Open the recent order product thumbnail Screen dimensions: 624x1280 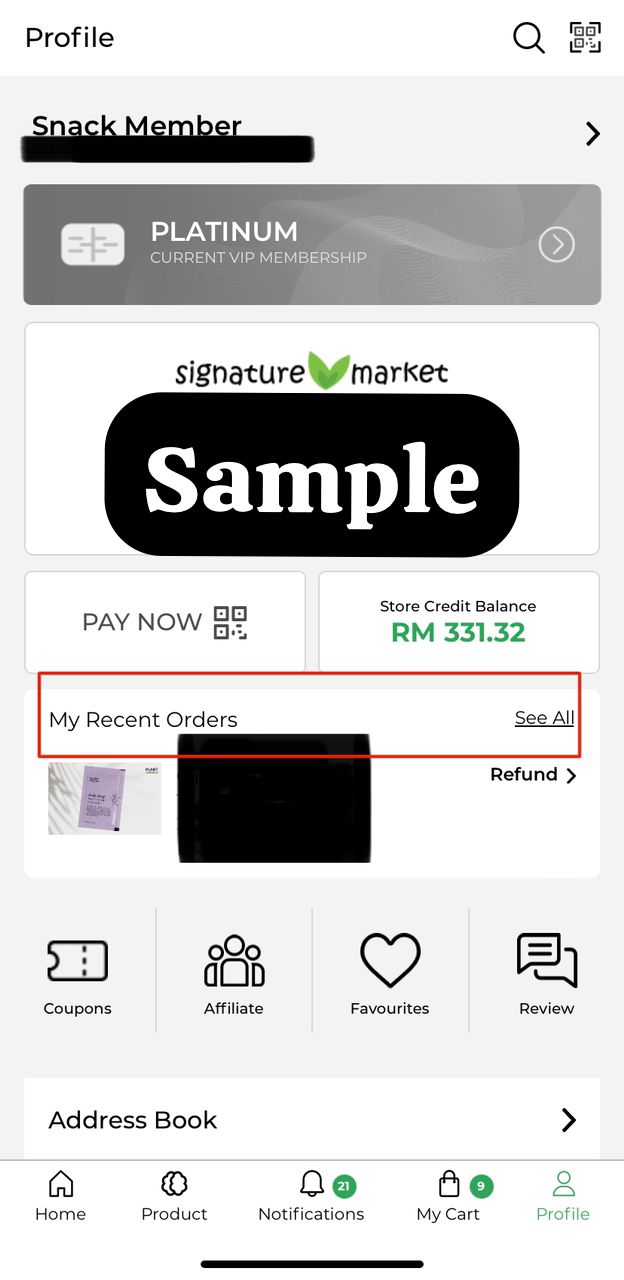tap(105, 798)
